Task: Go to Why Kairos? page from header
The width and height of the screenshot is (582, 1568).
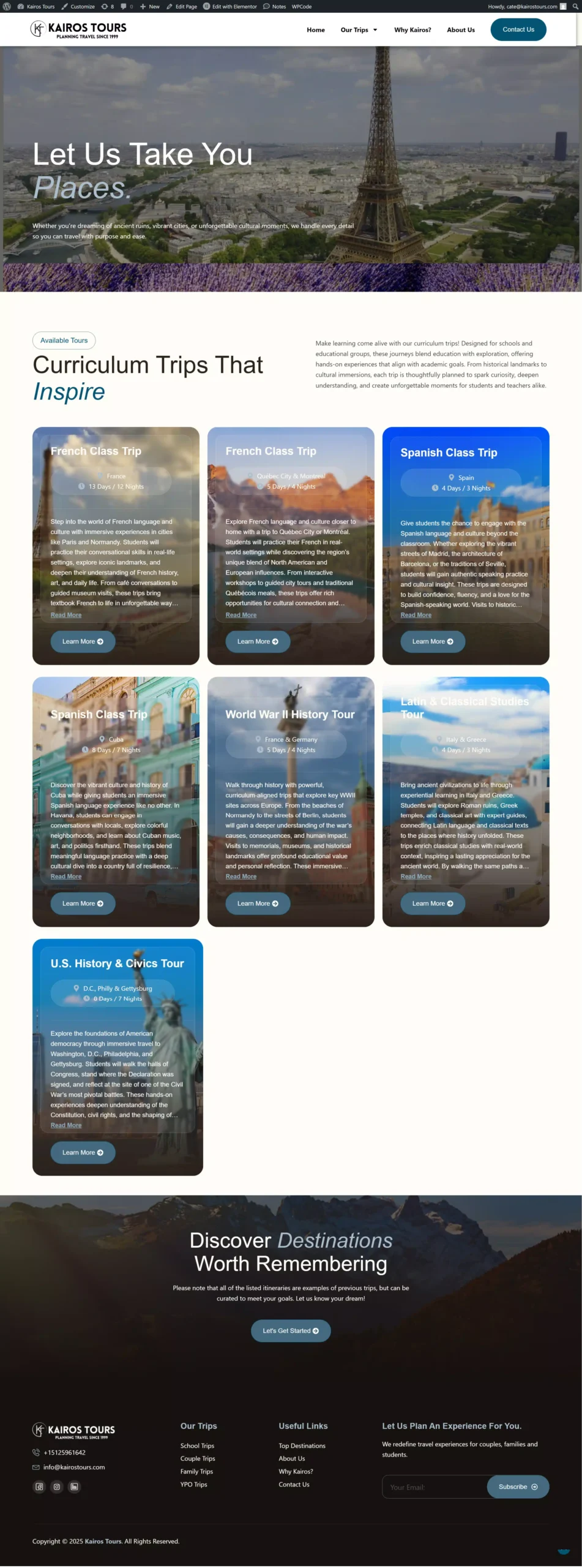Action: pos(412,30)
